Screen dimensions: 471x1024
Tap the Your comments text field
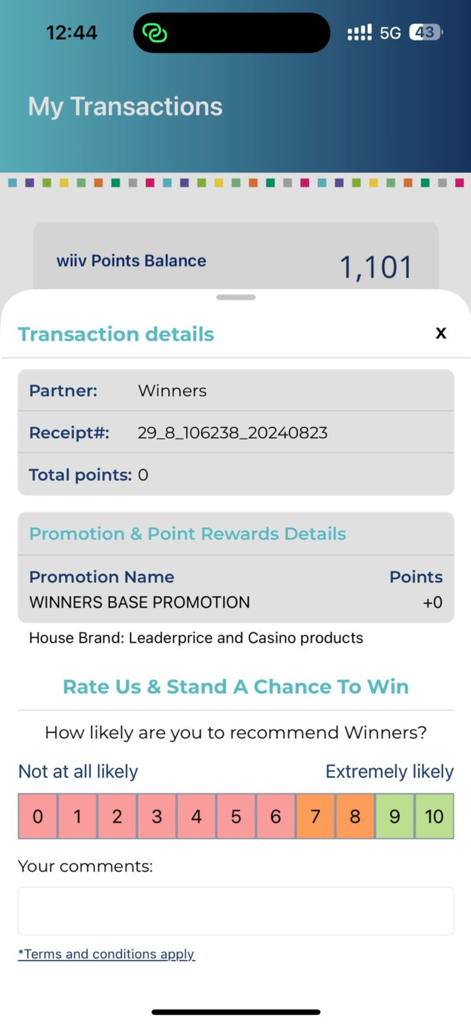pyautogui.click(x=236, y=911)
